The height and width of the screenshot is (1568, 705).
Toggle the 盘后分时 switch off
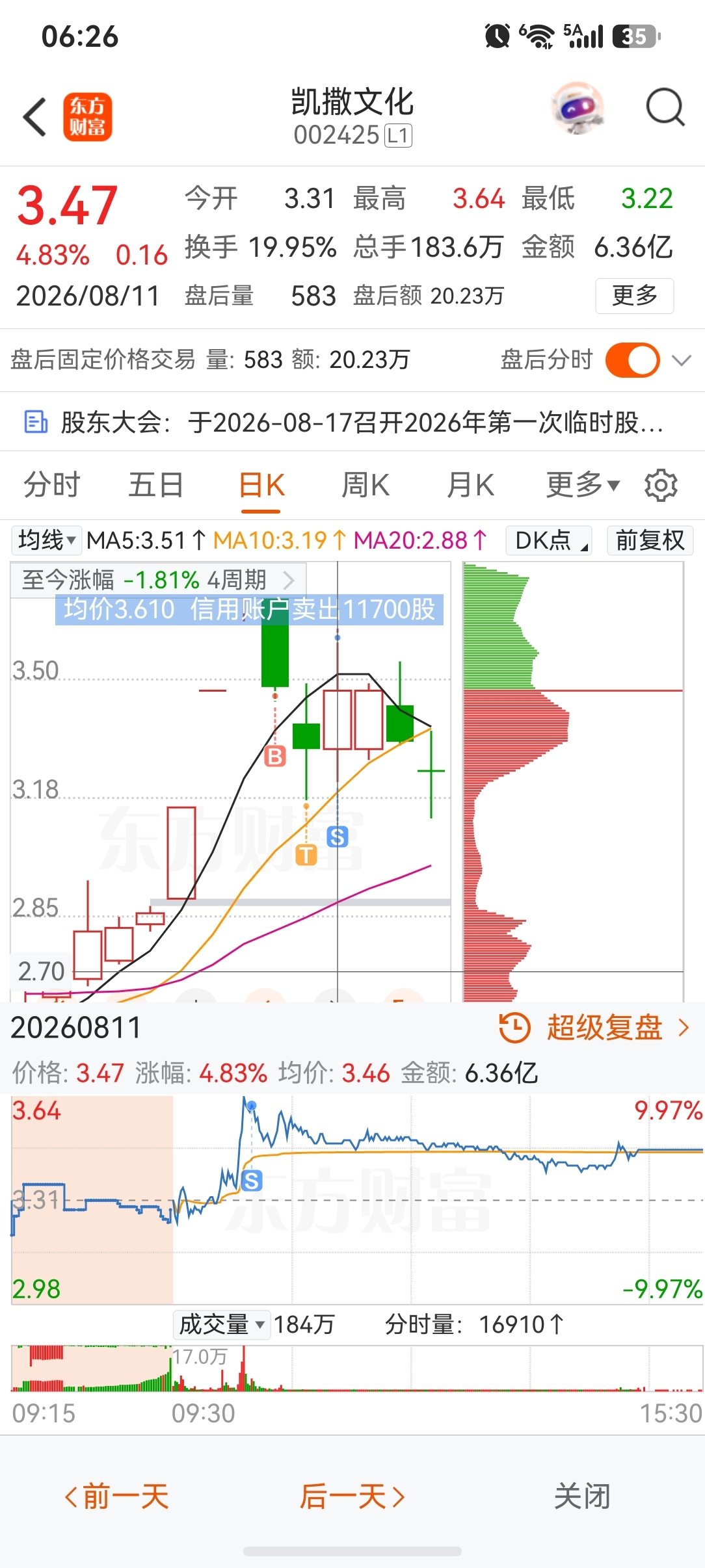coord(632,359)
